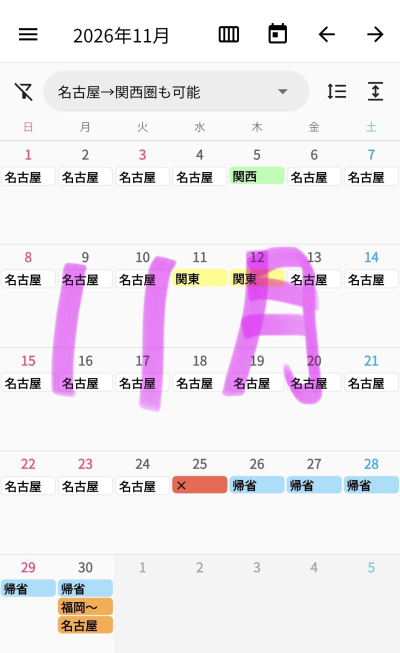Go to the previous month
This screenshot has height=653, width=400.
click(x=327, y=35)
